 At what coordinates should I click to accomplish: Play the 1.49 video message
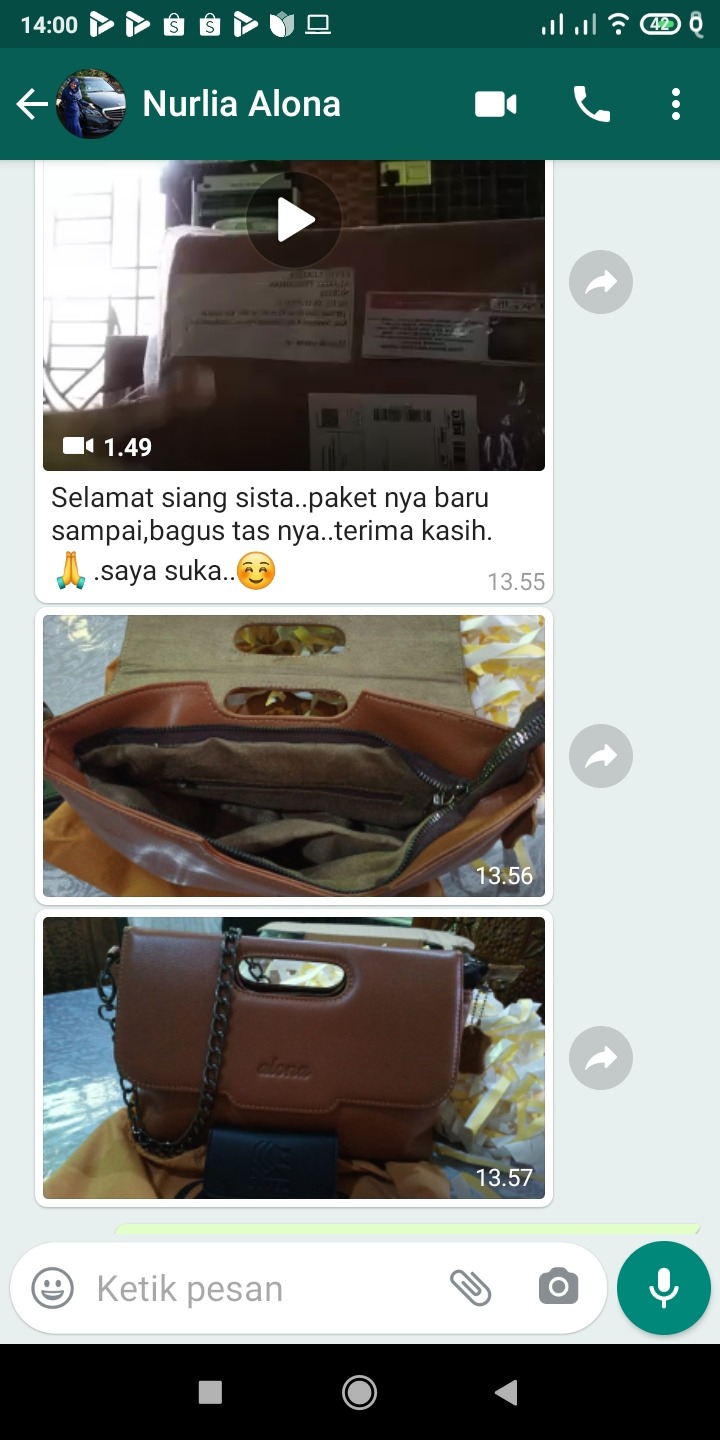click(294, 220)
